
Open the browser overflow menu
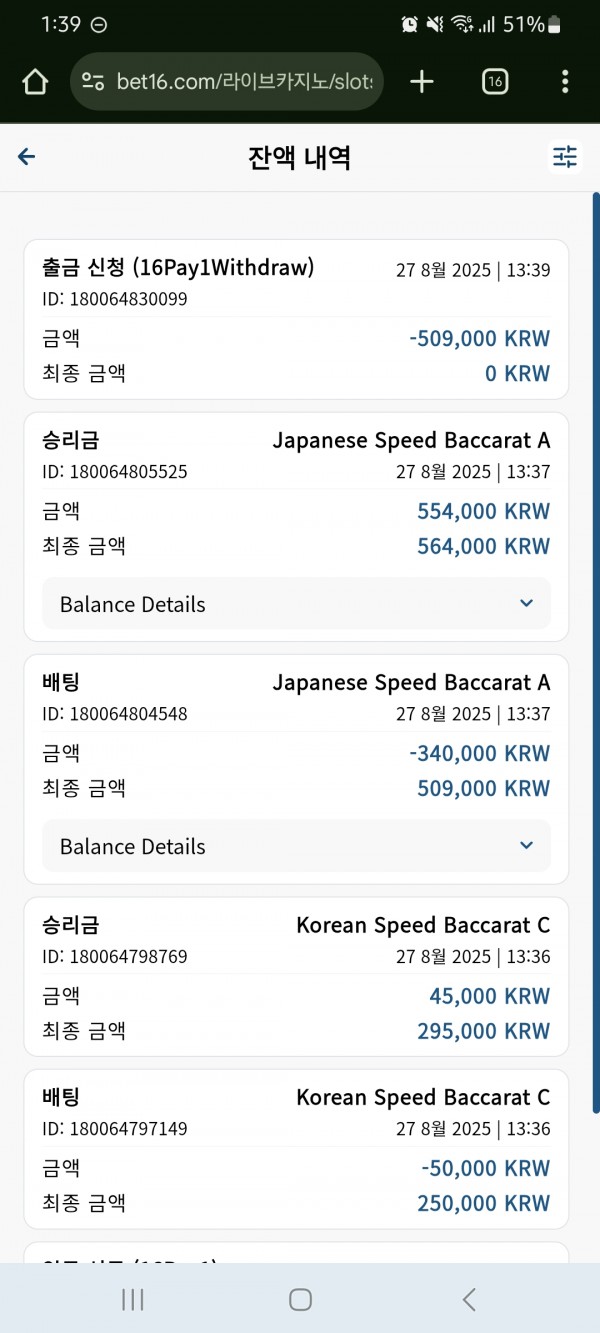565,82
